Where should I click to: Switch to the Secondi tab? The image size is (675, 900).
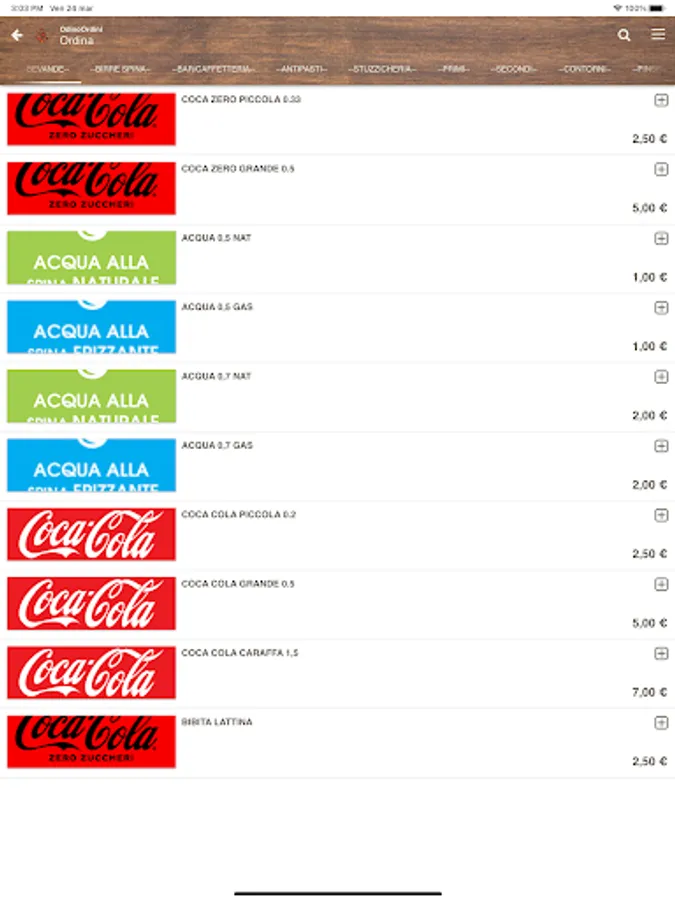point(515,69)
